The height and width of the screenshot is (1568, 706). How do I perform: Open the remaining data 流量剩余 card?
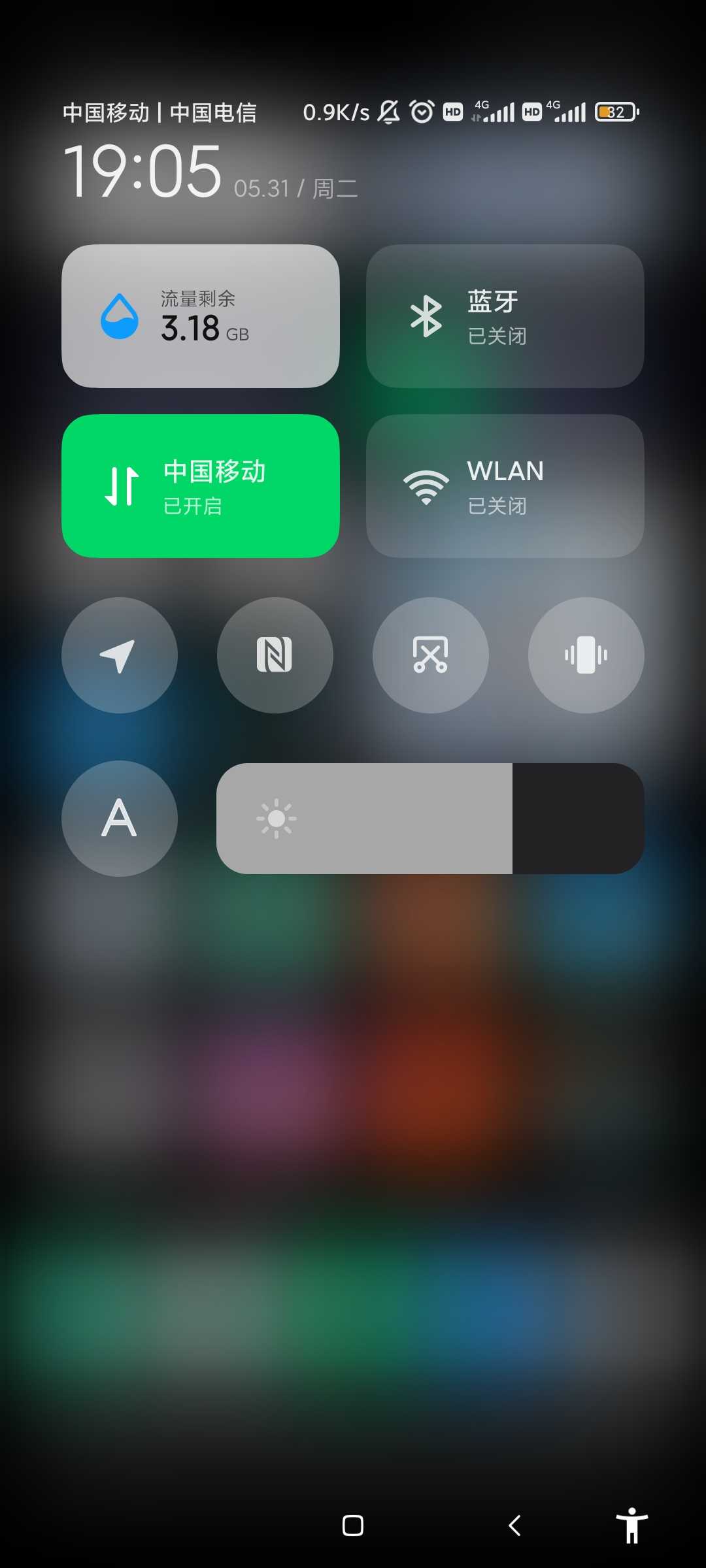click(x=200, y=316)
